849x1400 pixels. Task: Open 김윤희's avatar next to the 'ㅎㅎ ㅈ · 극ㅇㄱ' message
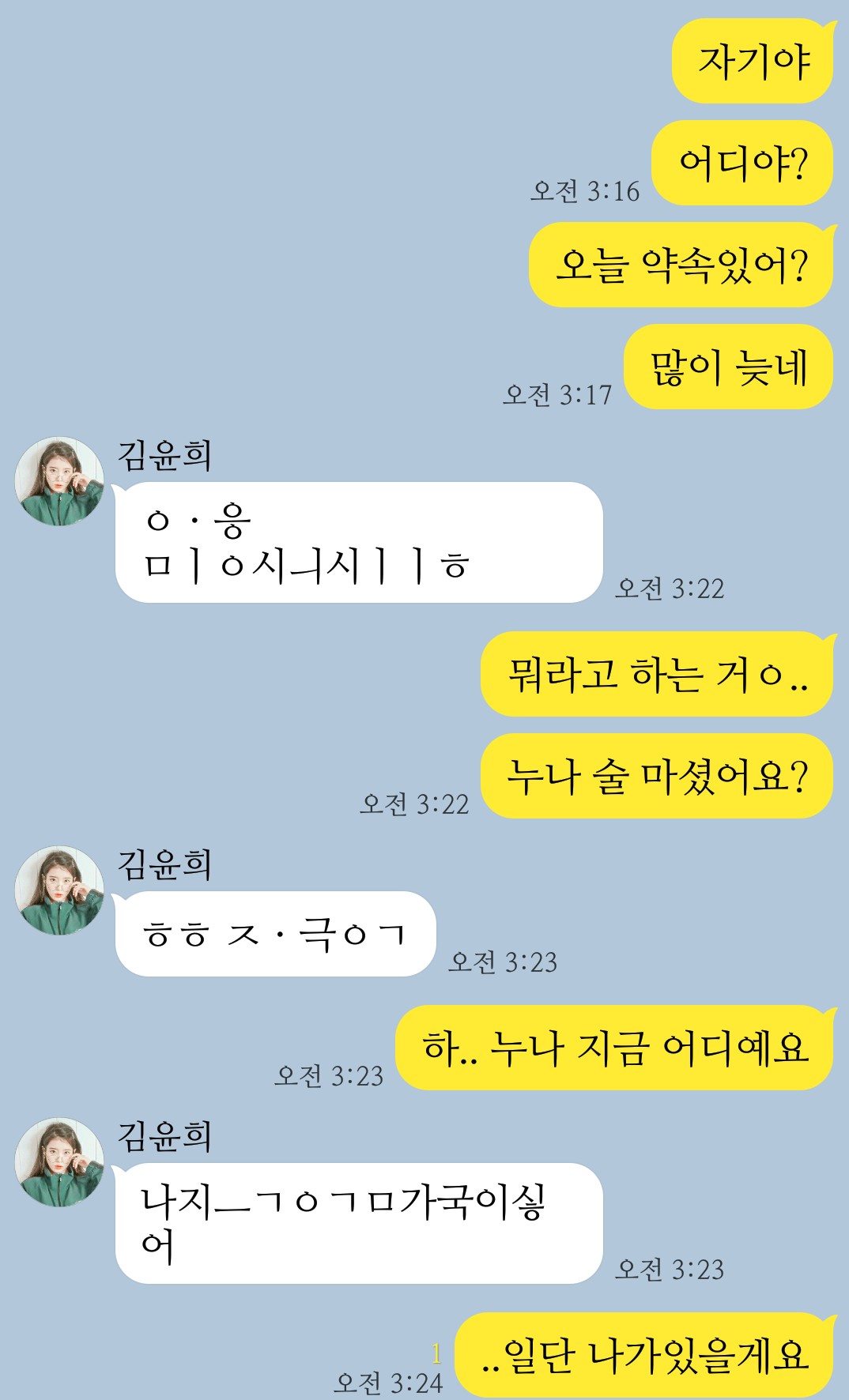click(59, 890)
